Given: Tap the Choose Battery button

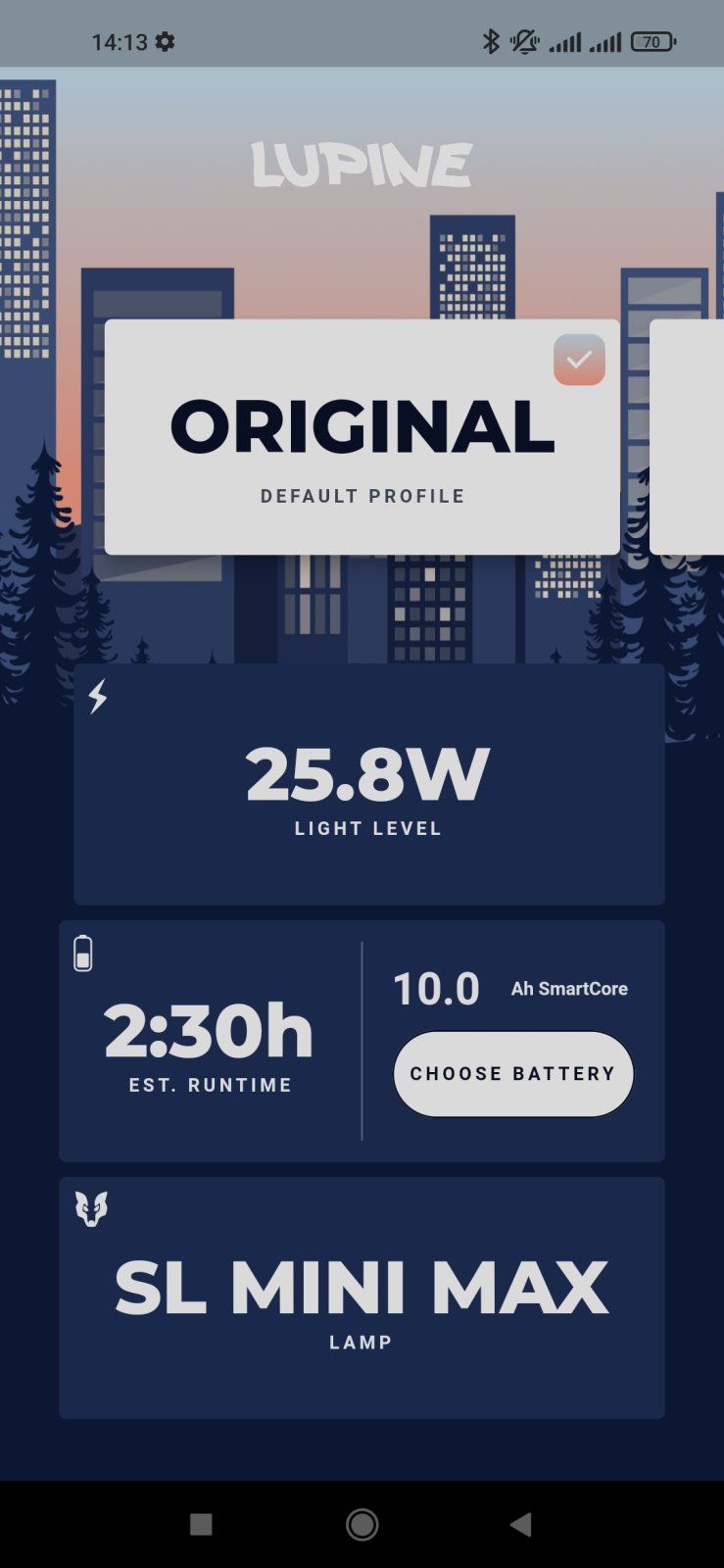Looking at the screenshot, I should click(x=513, y=1073).
